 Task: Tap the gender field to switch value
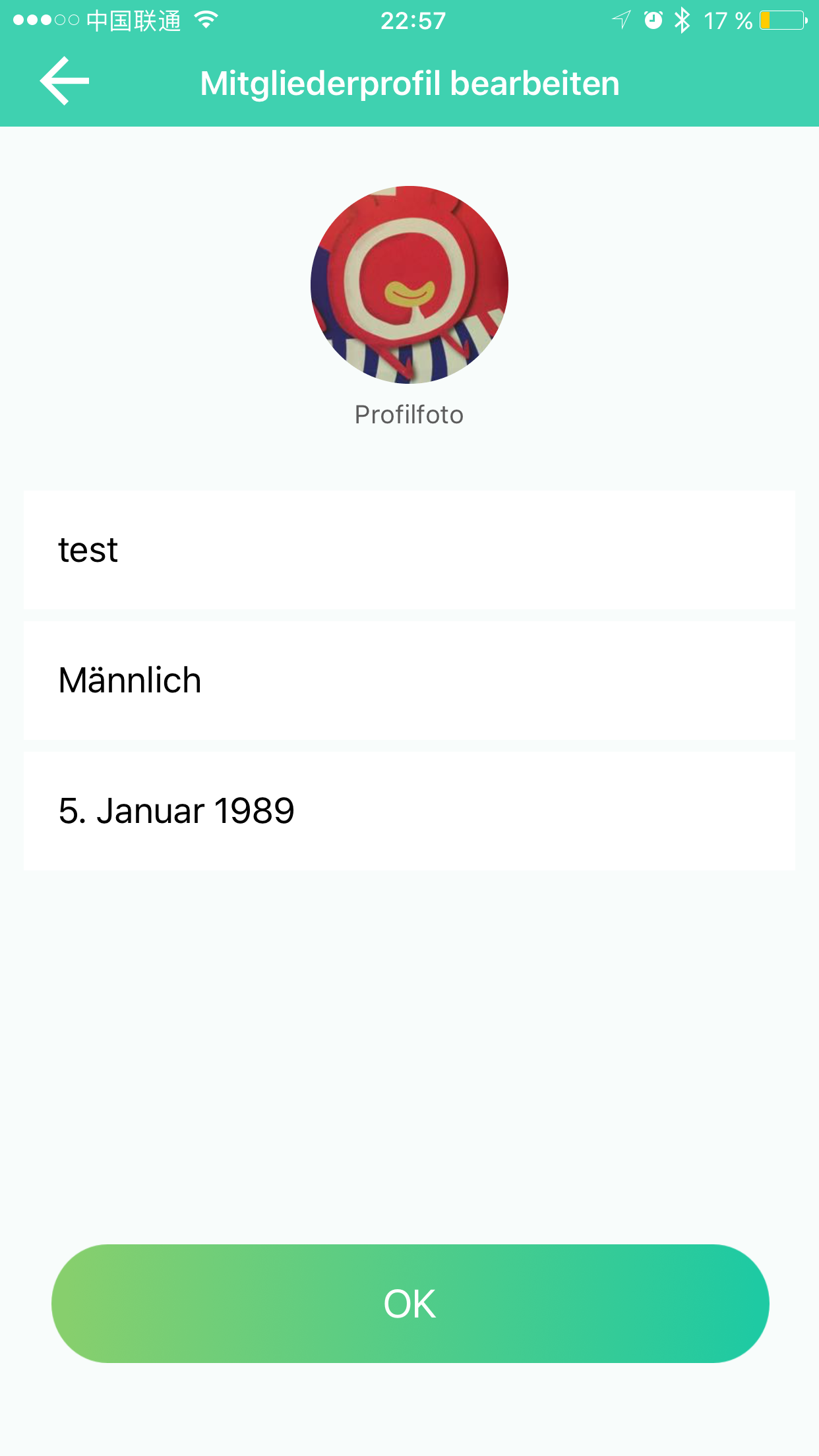click(409, 679)
